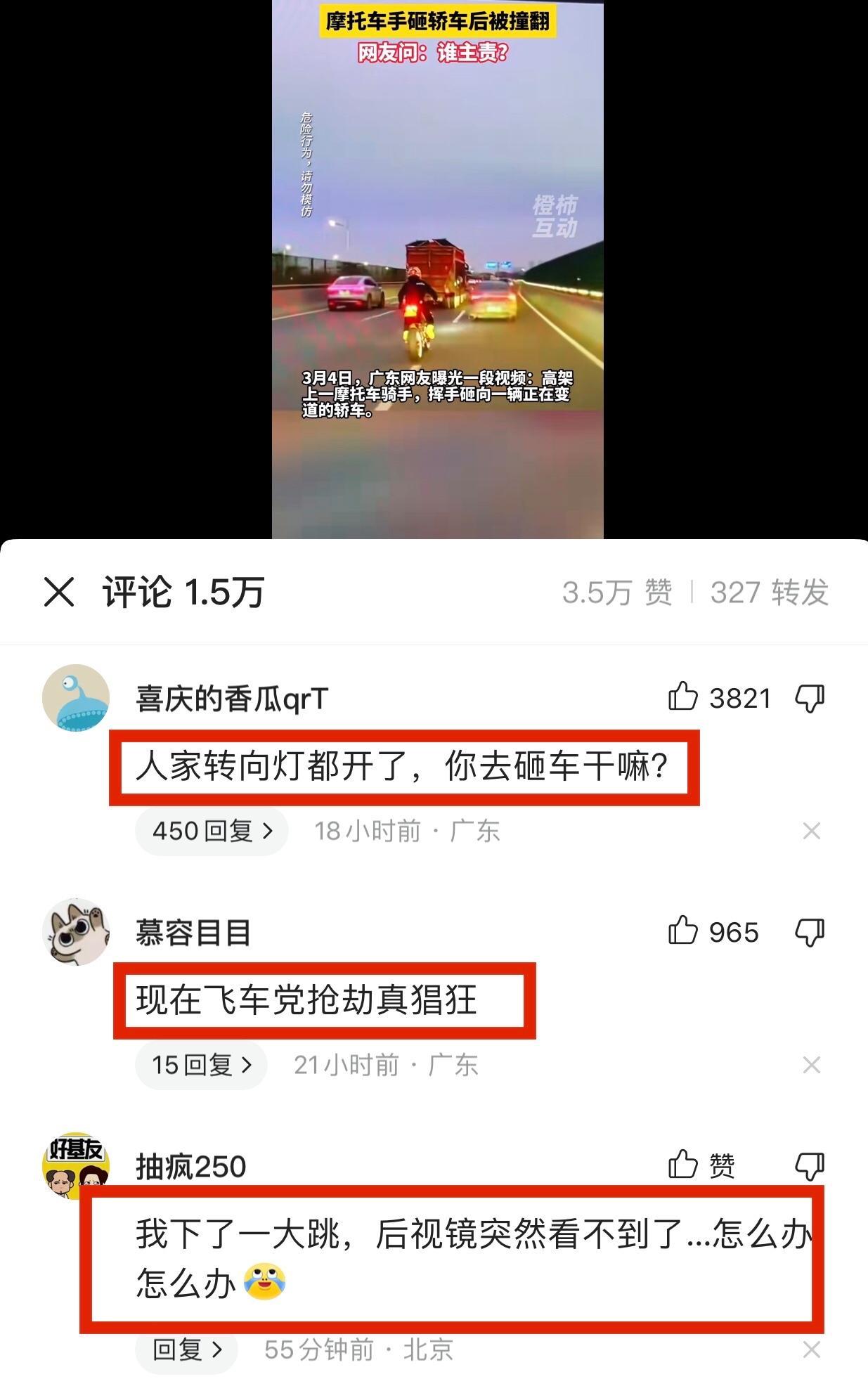Close the comments panel
The height and width of the screenshot is (1398, 868).
pos(59,592)
